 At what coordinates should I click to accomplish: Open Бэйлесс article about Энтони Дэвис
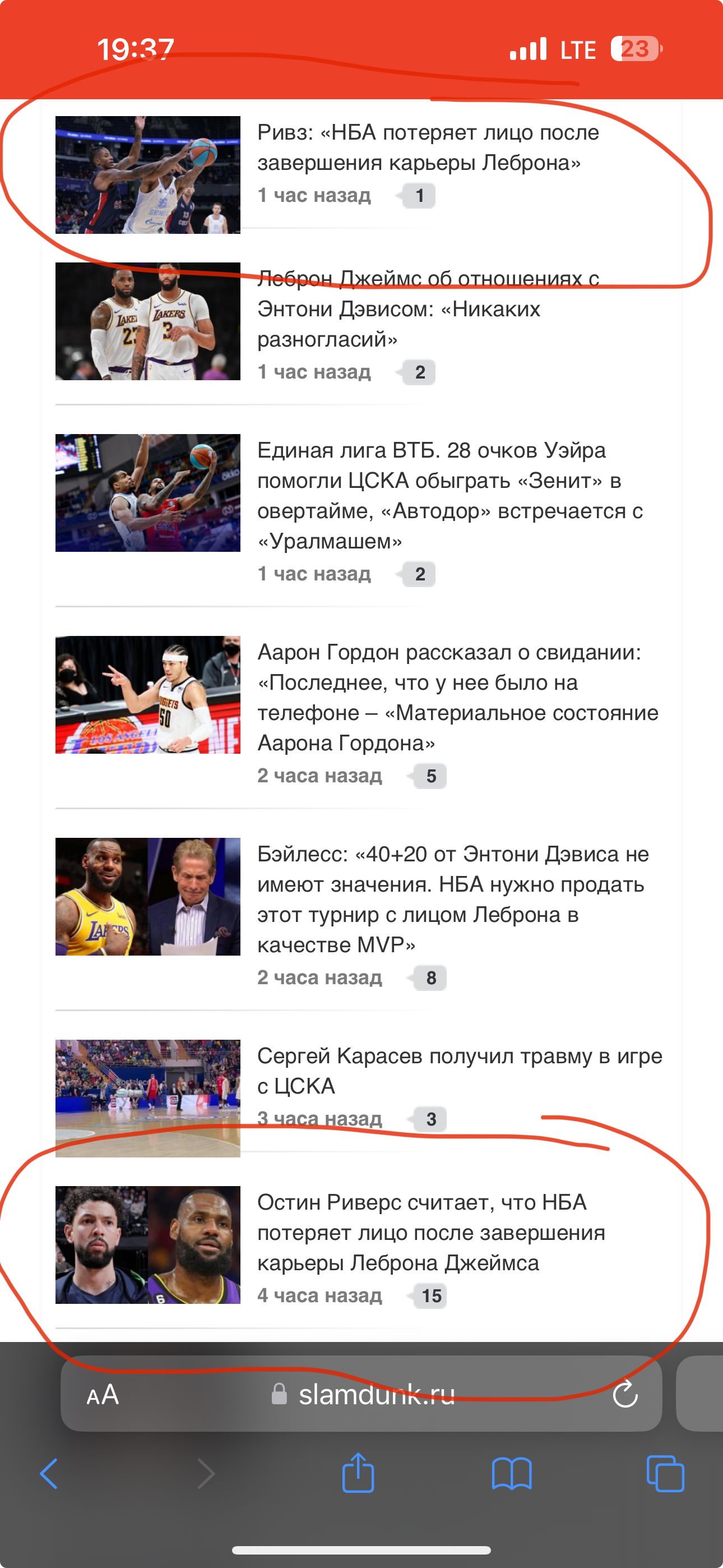(x=453, y=899)
